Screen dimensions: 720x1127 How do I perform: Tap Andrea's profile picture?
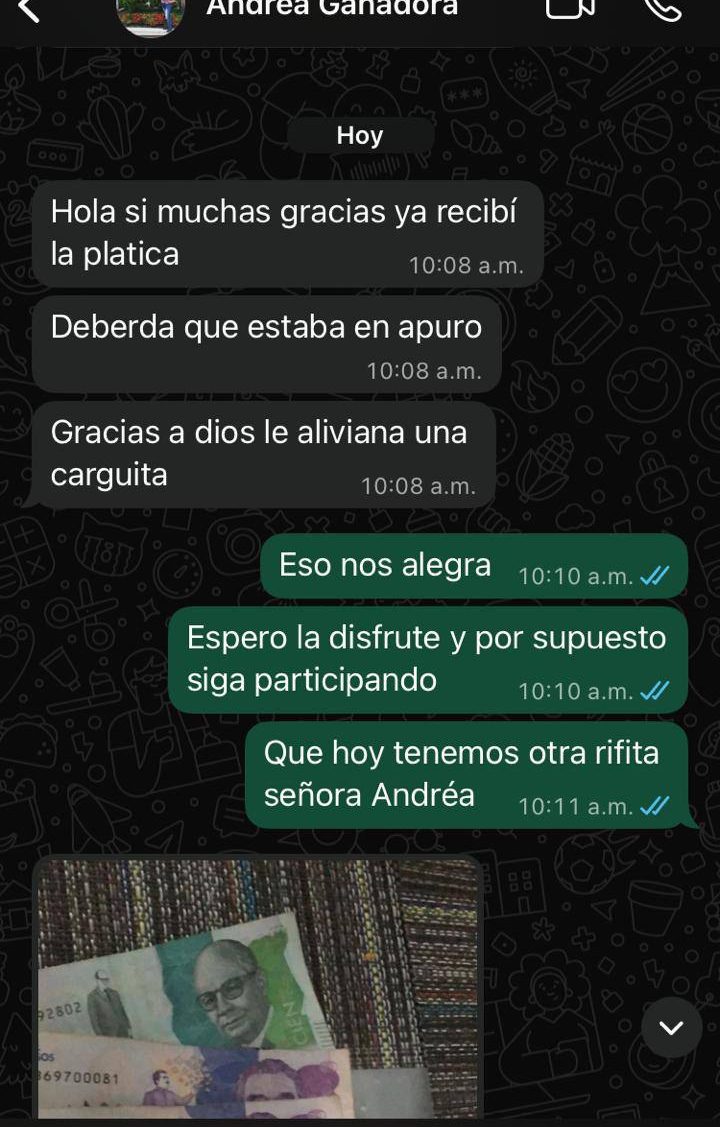pos(151,14)
